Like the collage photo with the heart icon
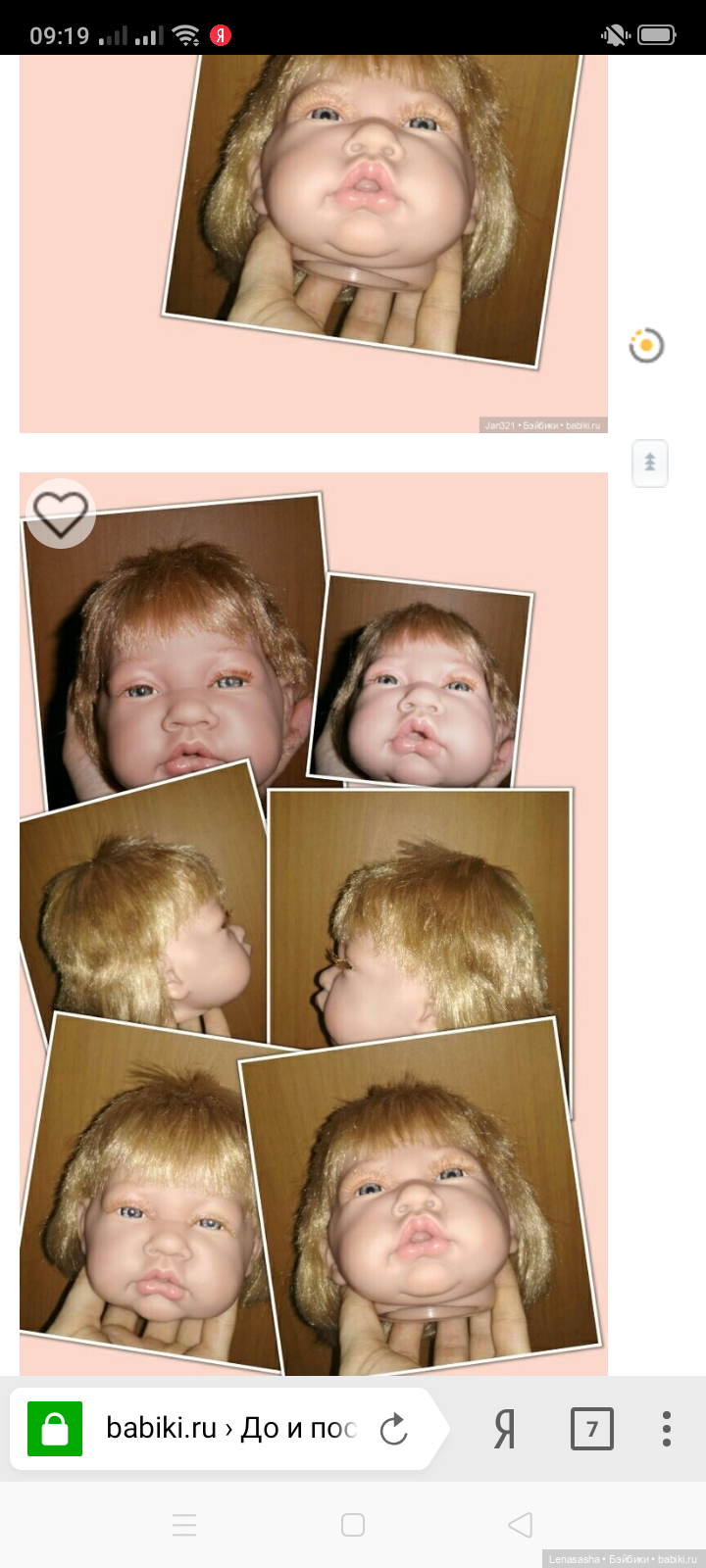 [61, 514]
